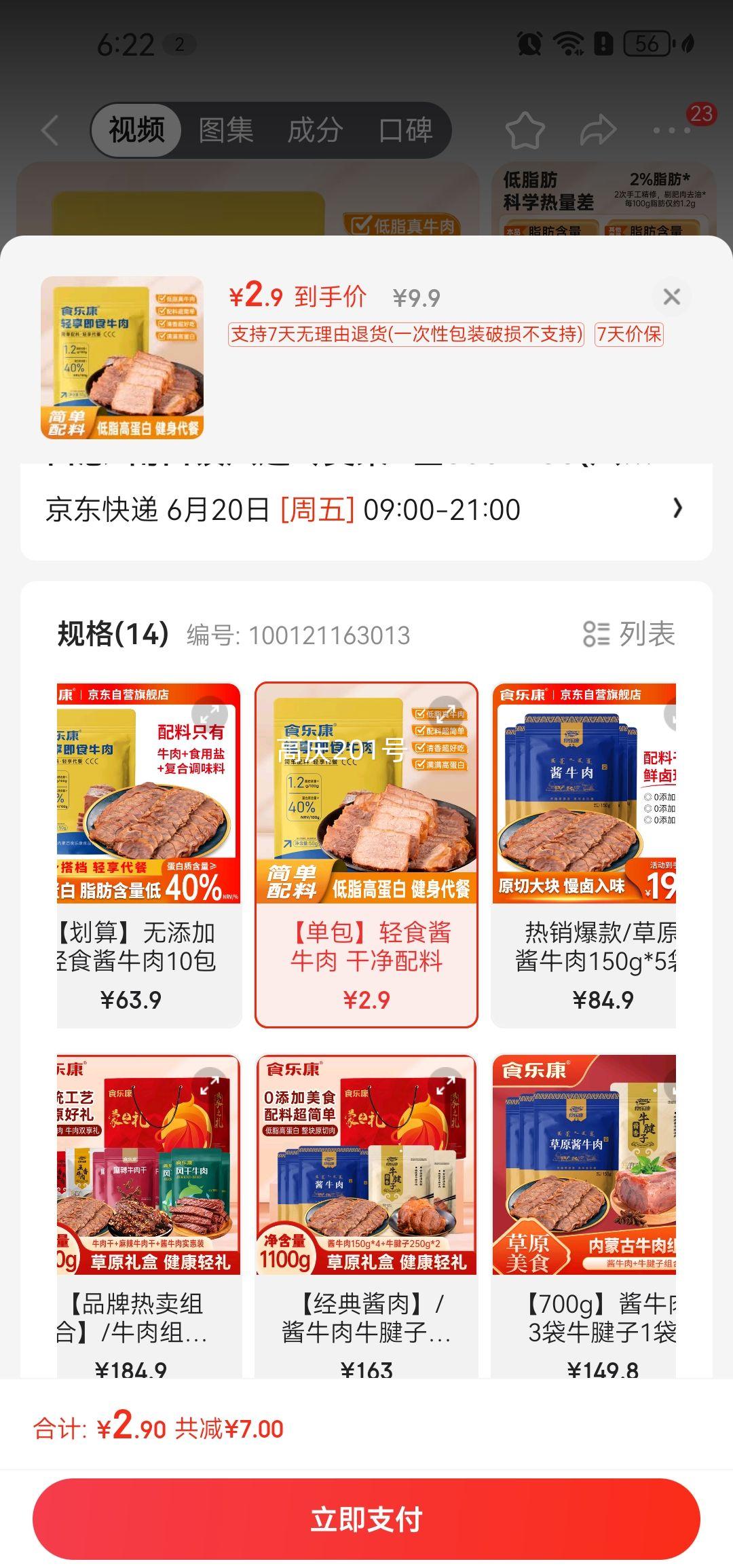Switch to the 视频 tab
The image size is (733, 1568).
pyautogui.click(x=136, y=130)
